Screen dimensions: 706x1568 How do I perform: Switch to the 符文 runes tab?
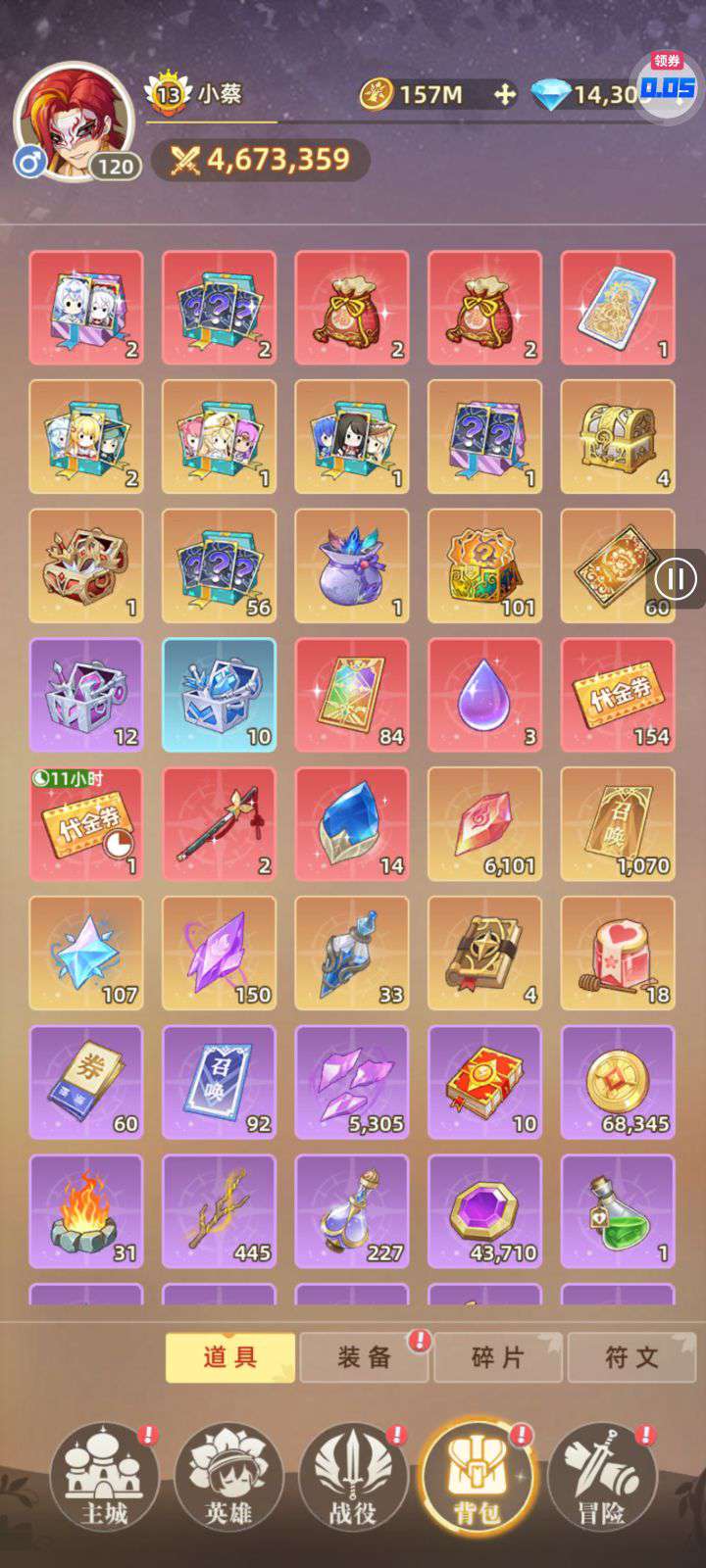coord(631,1357)
